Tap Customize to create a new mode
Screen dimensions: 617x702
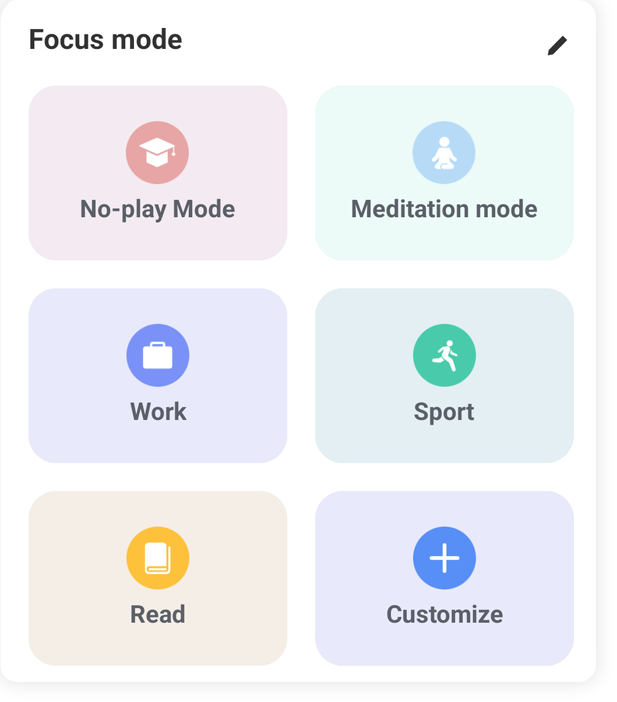[444, 578]
